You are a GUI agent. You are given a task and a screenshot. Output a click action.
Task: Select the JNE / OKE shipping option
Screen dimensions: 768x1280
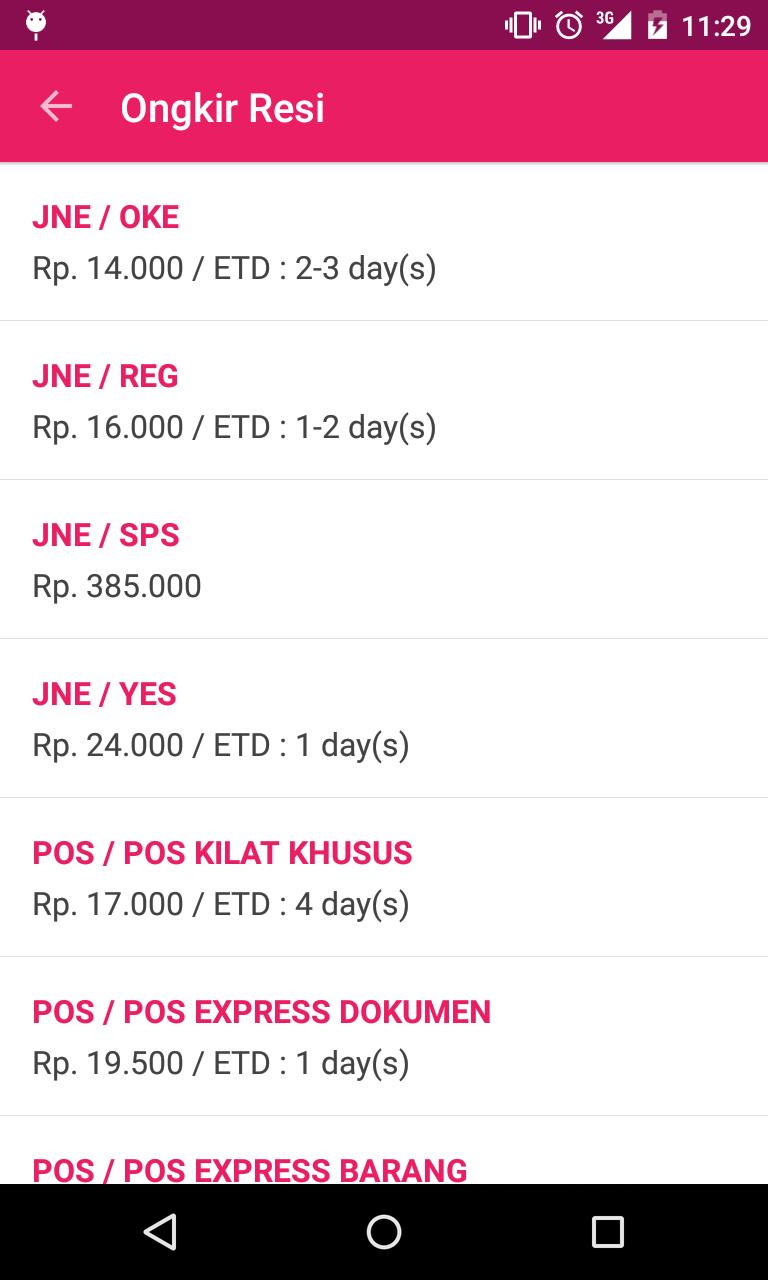point(105,217)
